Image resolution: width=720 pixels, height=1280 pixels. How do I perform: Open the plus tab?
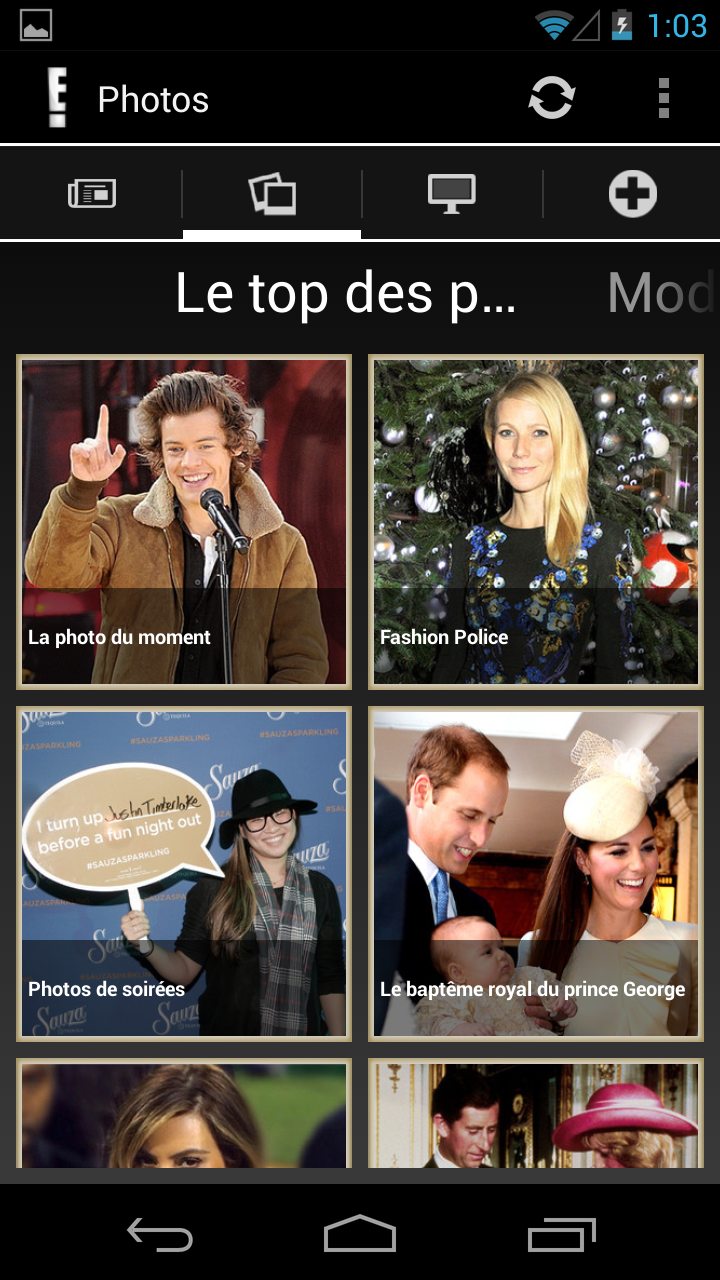pyautogui.click(x=632, y=193)
